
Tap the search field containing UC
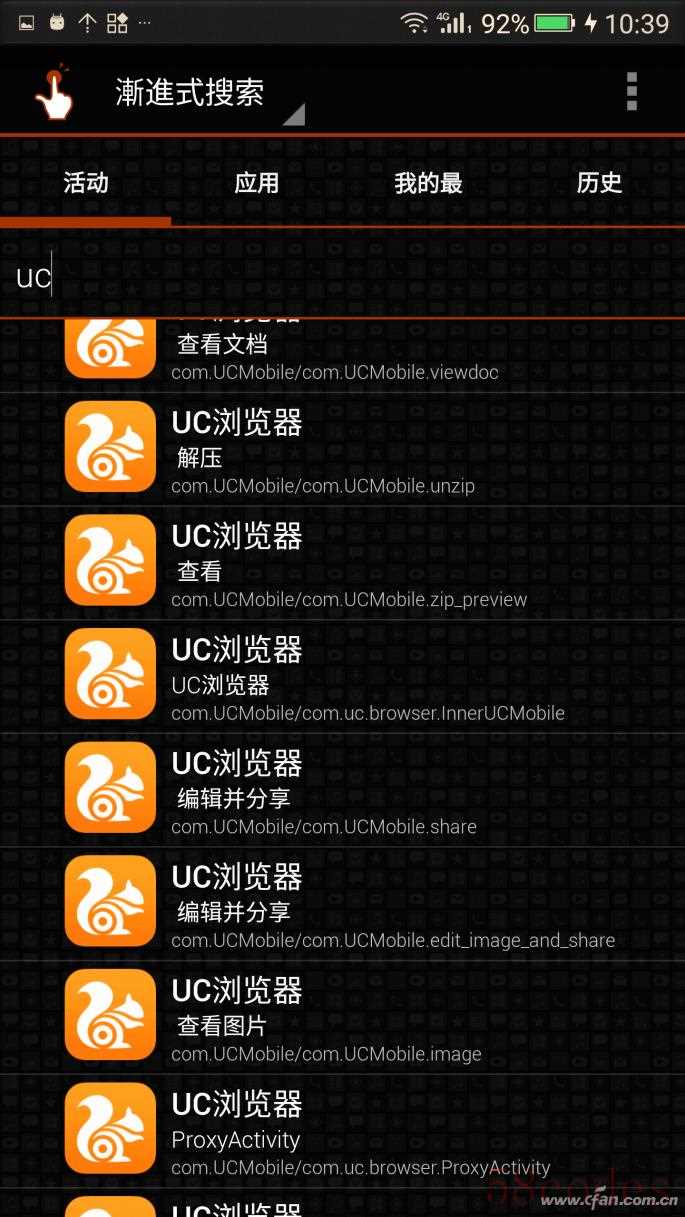[x=342, y=277]
